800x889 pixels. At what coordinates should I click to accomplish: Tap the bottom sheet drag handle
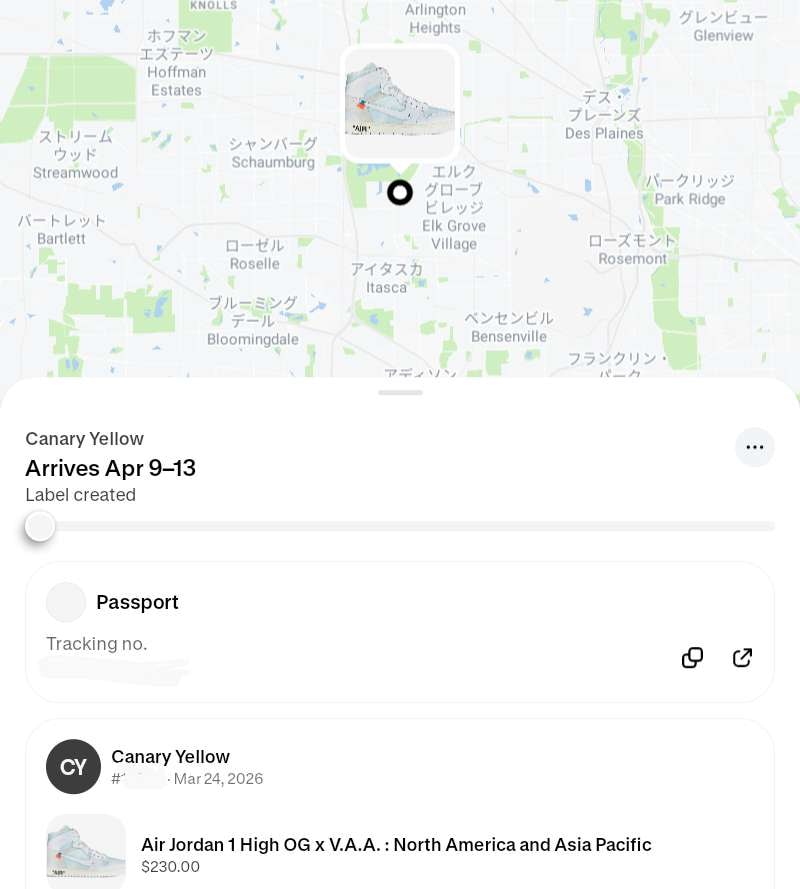(x=400, y=392)
